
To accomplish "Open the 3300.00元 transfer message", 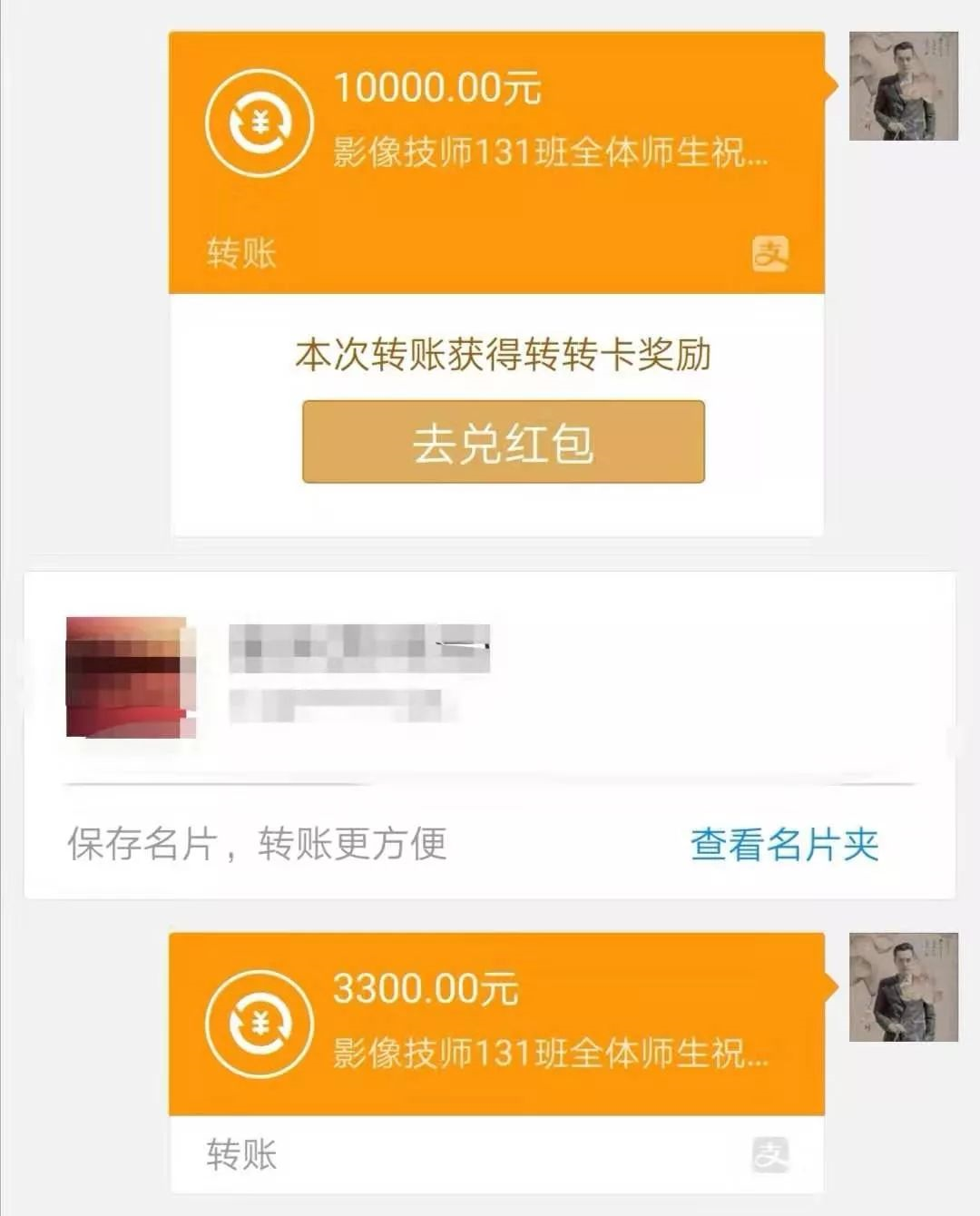I will (496, 1025).
